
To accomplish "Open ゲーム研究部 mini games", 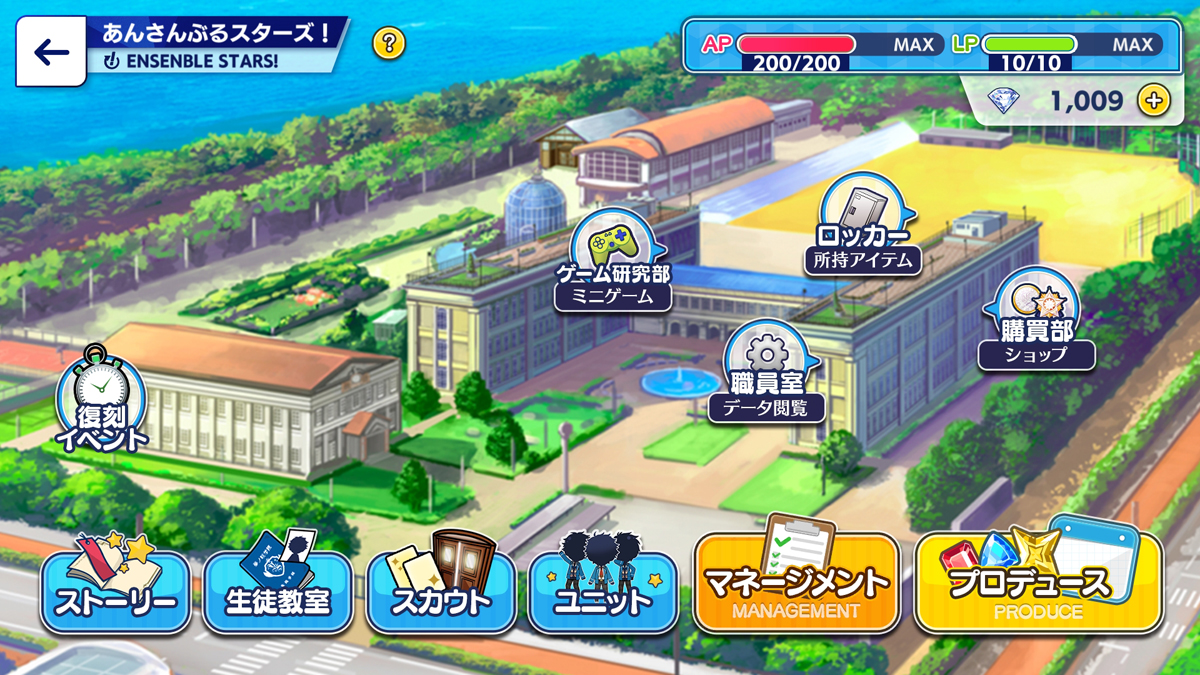I will coord(613,261).
